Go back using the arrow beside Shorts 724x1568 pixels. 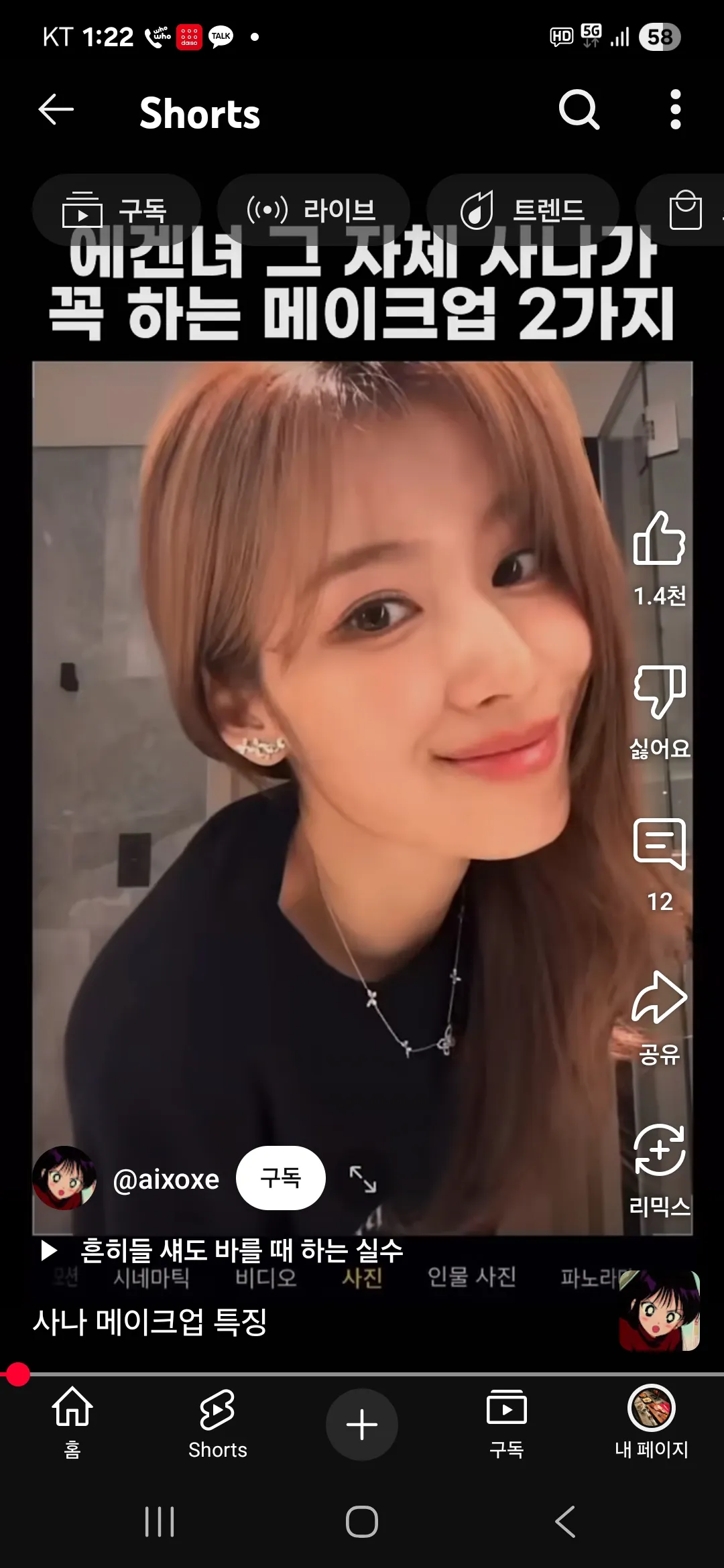pyautogui.click(x=56, y=110)
